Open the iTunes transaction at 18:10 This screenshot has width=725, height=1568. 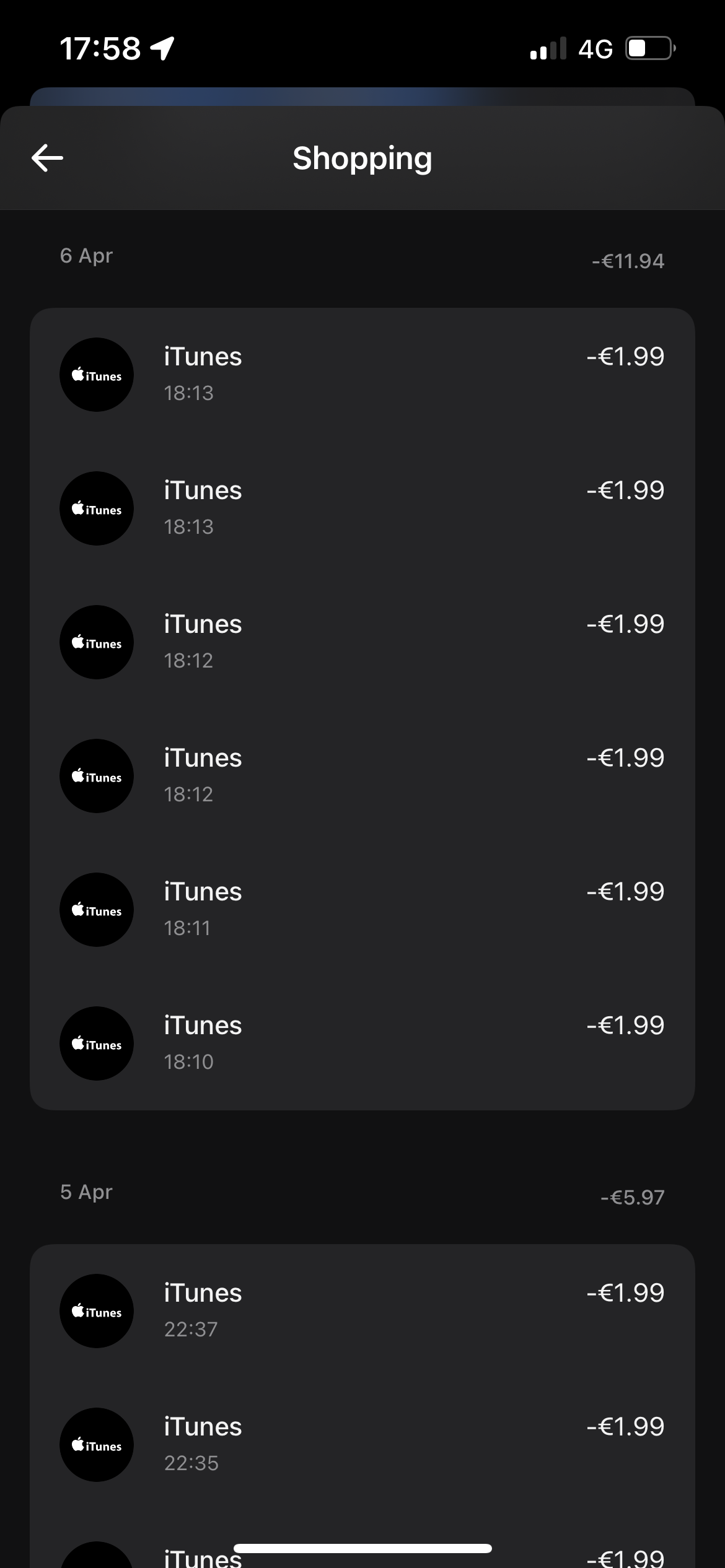(x=362, y=1043)
